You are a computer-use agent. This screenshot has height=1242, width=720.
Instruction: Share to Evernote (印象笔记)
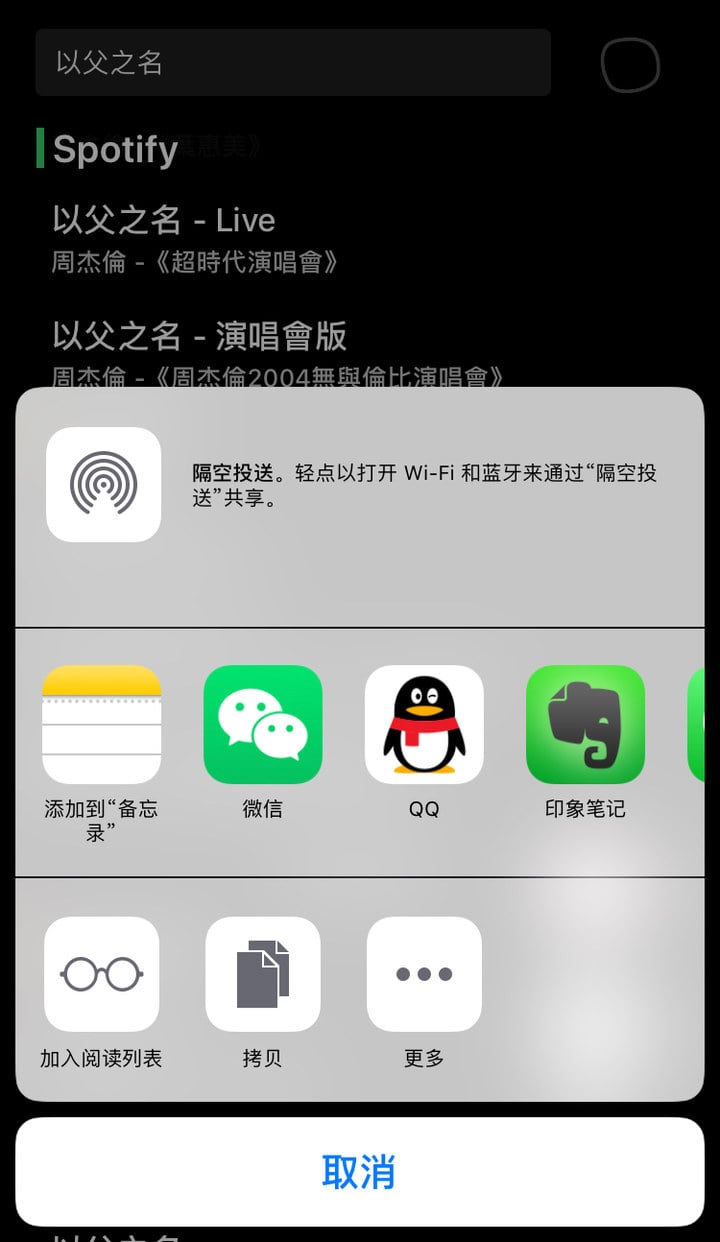pos(585,724)
